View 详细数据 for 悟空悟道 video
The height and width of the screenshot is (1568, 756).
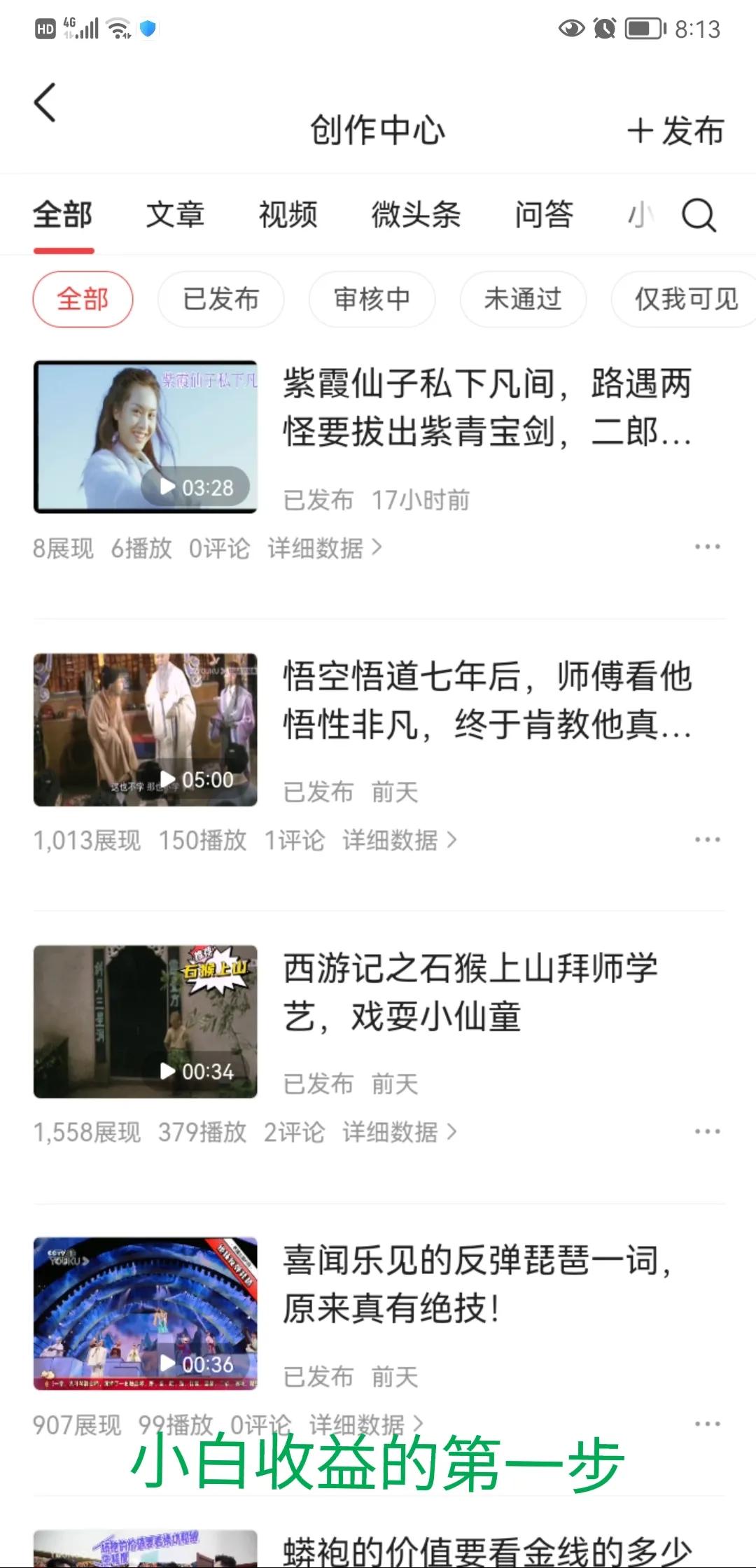(399, 840)
